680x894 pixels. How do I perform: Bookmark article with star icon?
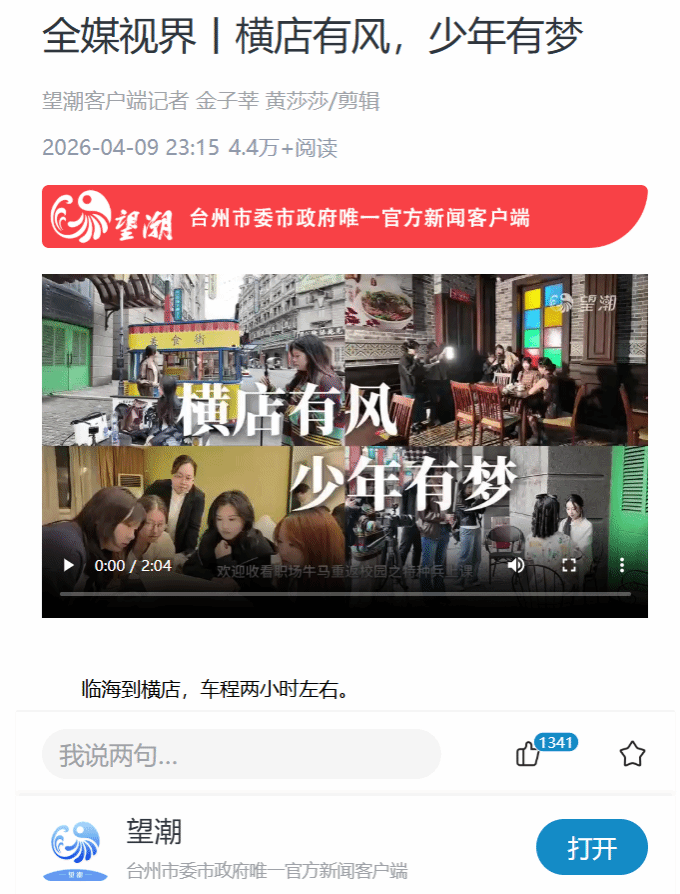tap(632, 755)
